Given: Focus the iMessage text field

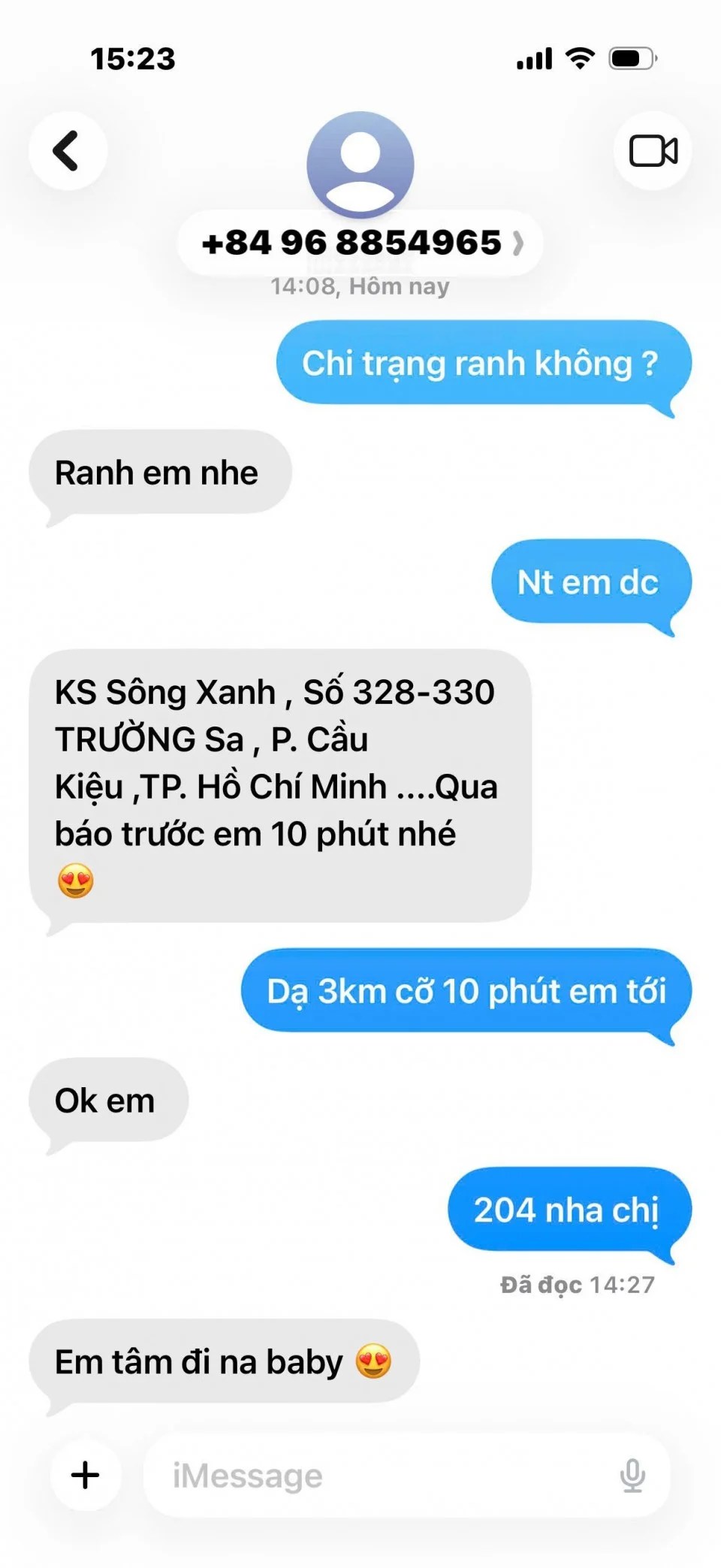Looking at the screenshot, I should [376, 1476].
